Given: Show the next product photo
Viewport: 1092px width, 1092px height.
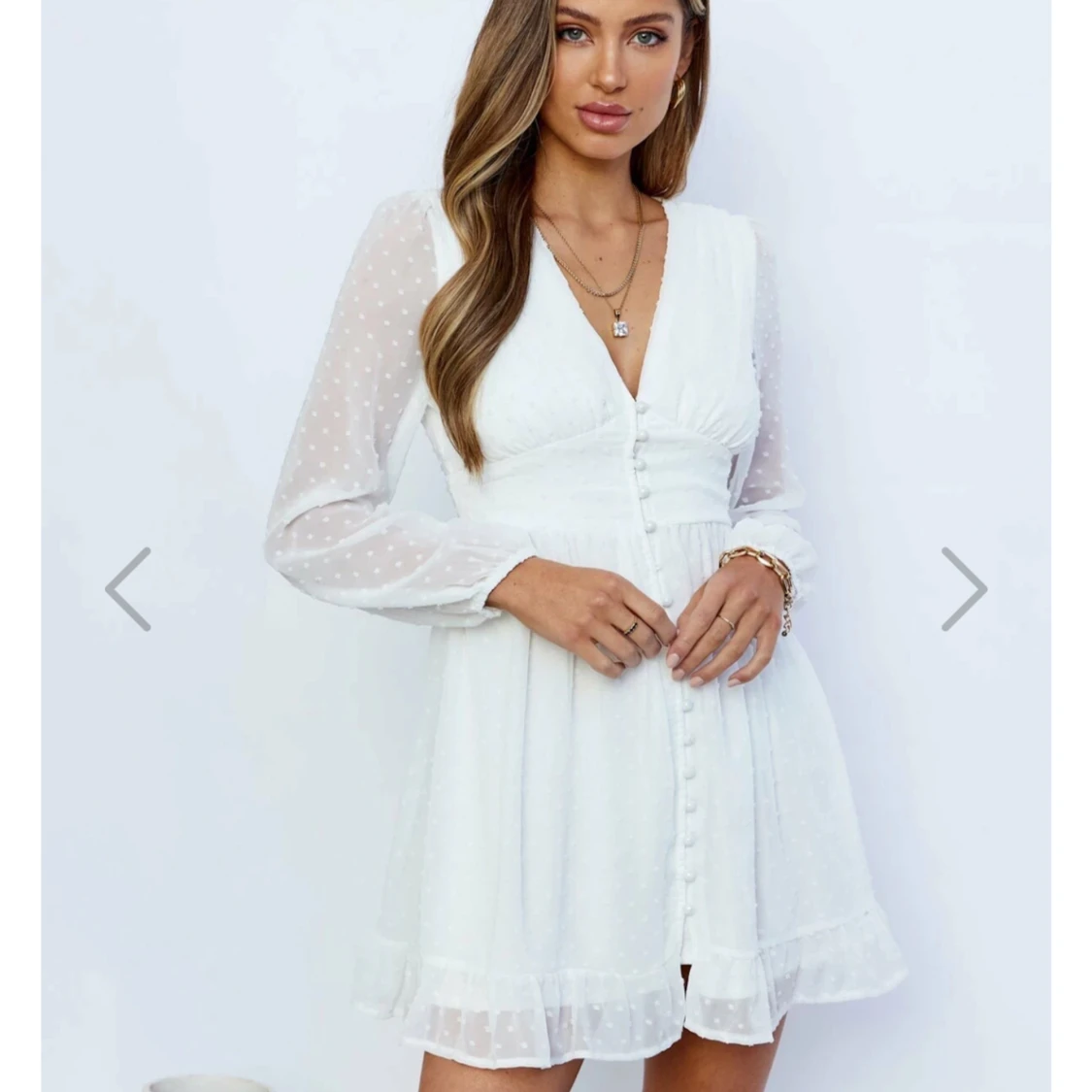Looking at the screenshot, I should point(963,589).
